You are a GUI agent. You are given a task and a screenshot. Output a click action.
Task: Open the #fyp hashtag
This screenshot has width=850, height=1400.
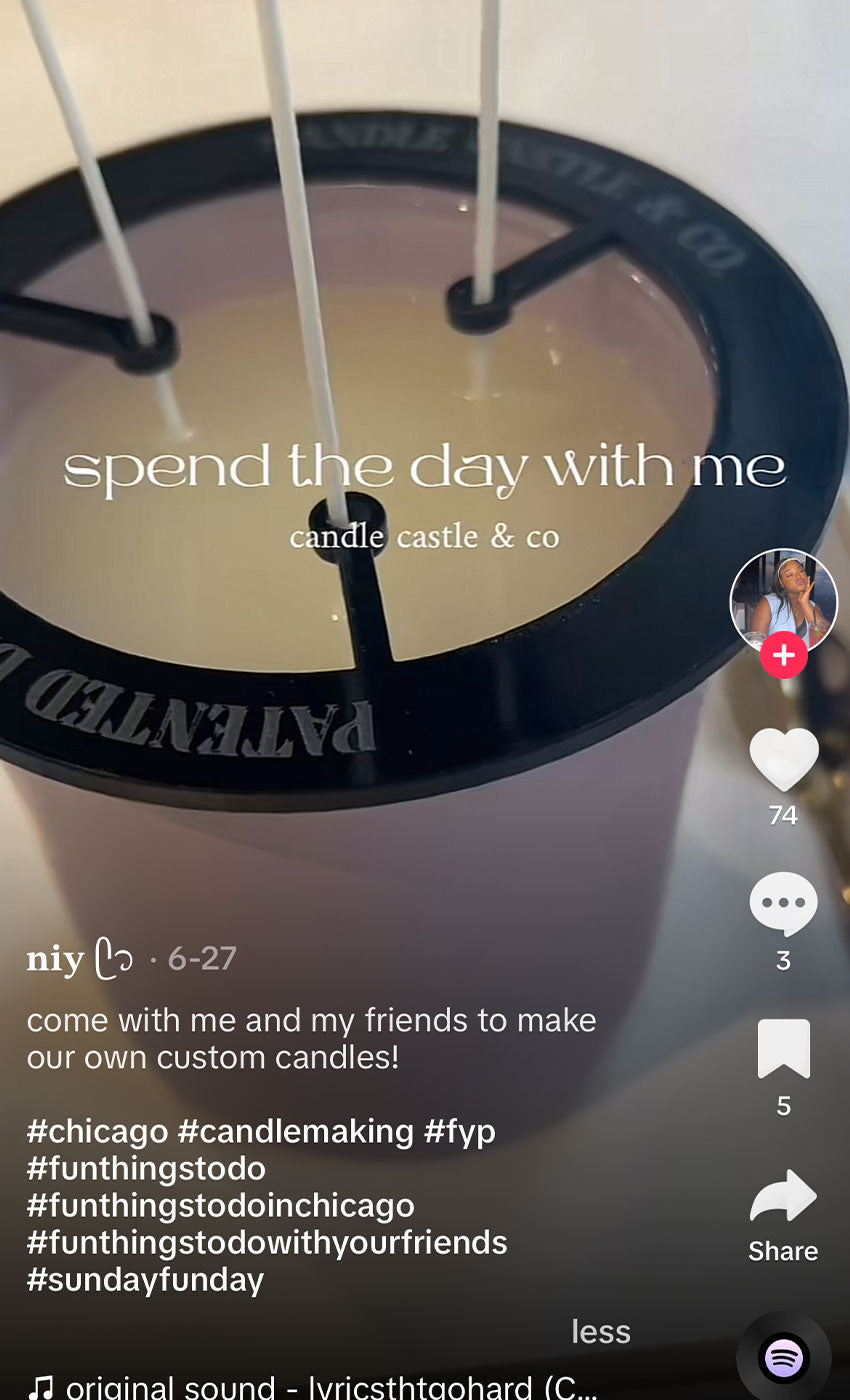pos(459,1131)
